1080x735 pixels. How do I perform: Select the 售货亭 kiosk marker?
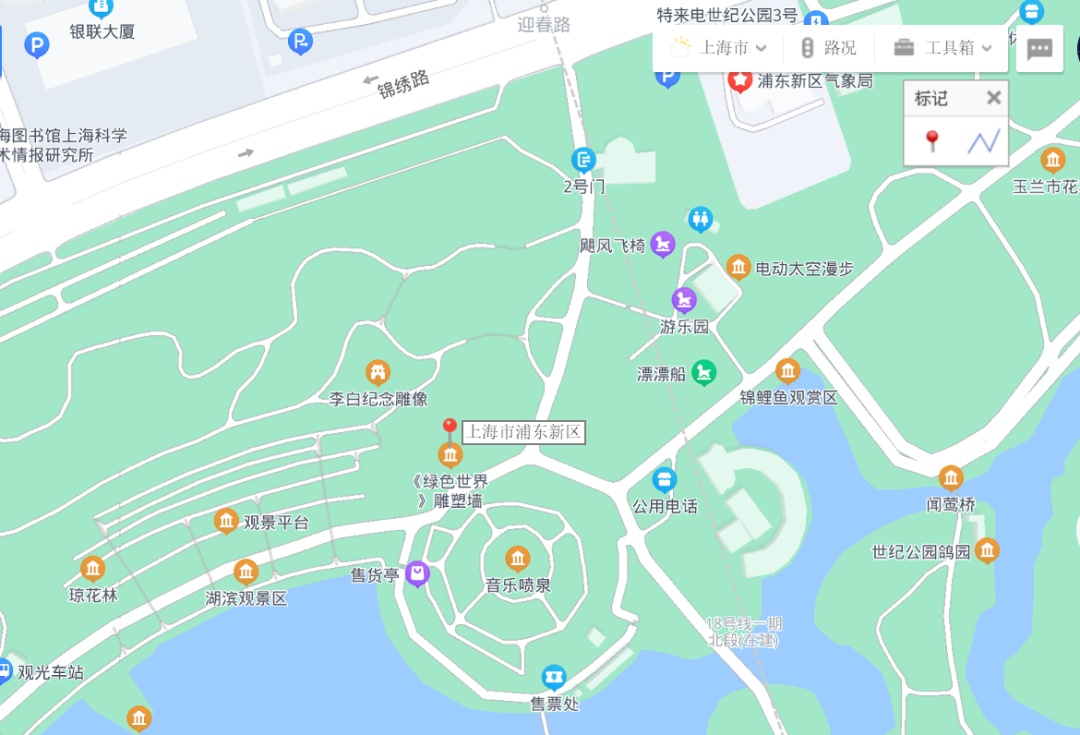418,574
